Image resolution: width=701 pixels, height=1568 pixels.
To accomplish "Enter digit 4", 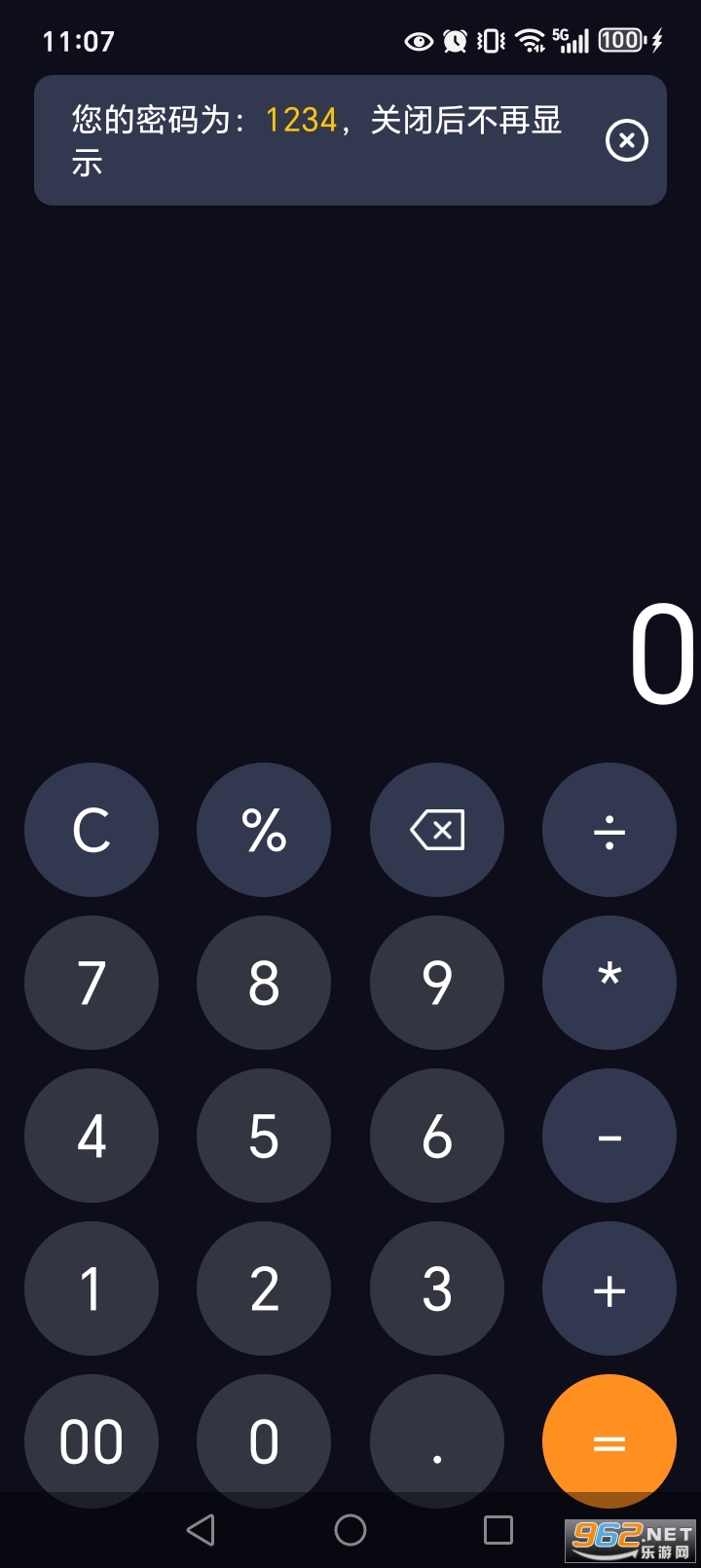I will (92, 1136).
